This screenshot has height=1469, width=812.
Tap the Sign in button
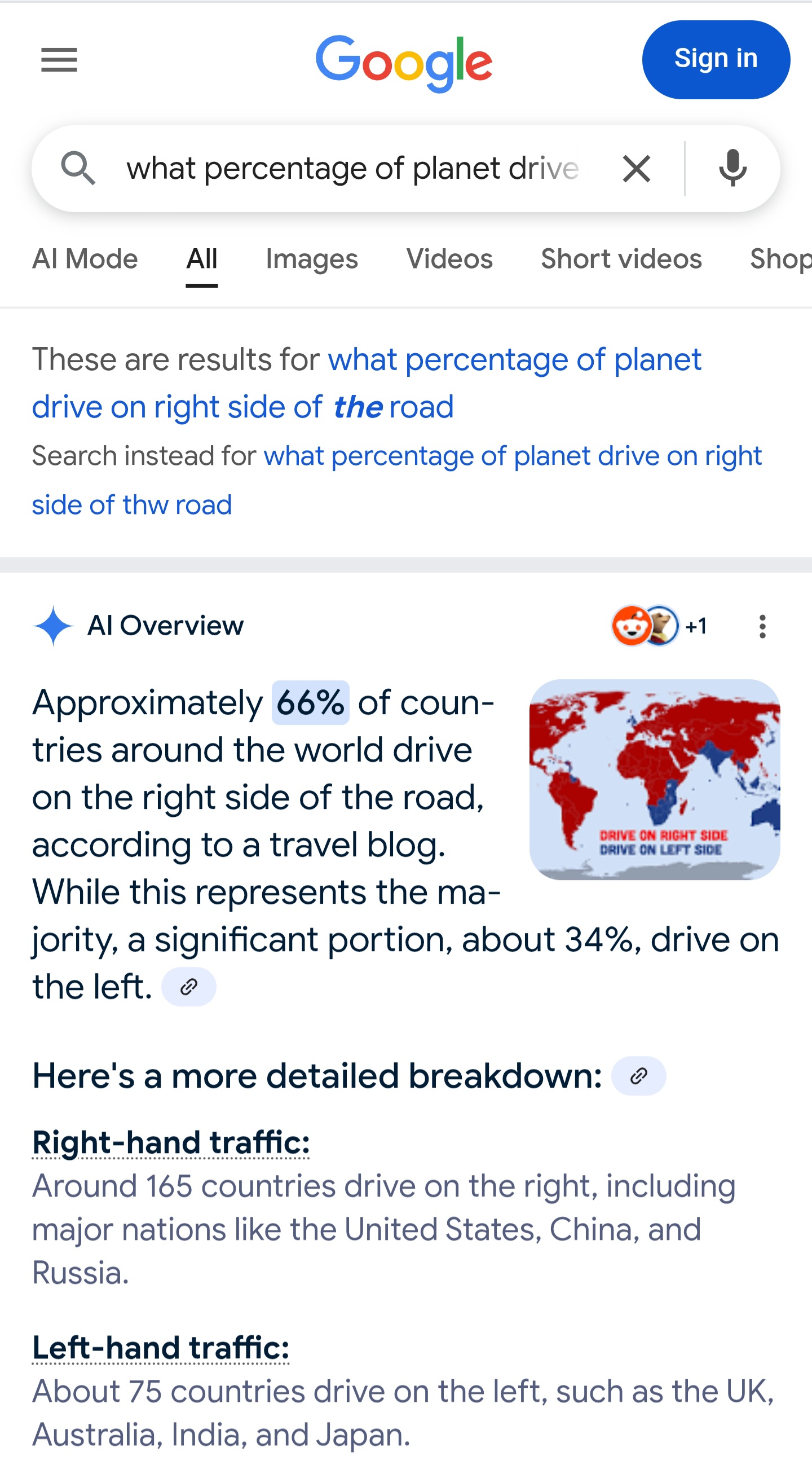(x=715, y=59)
